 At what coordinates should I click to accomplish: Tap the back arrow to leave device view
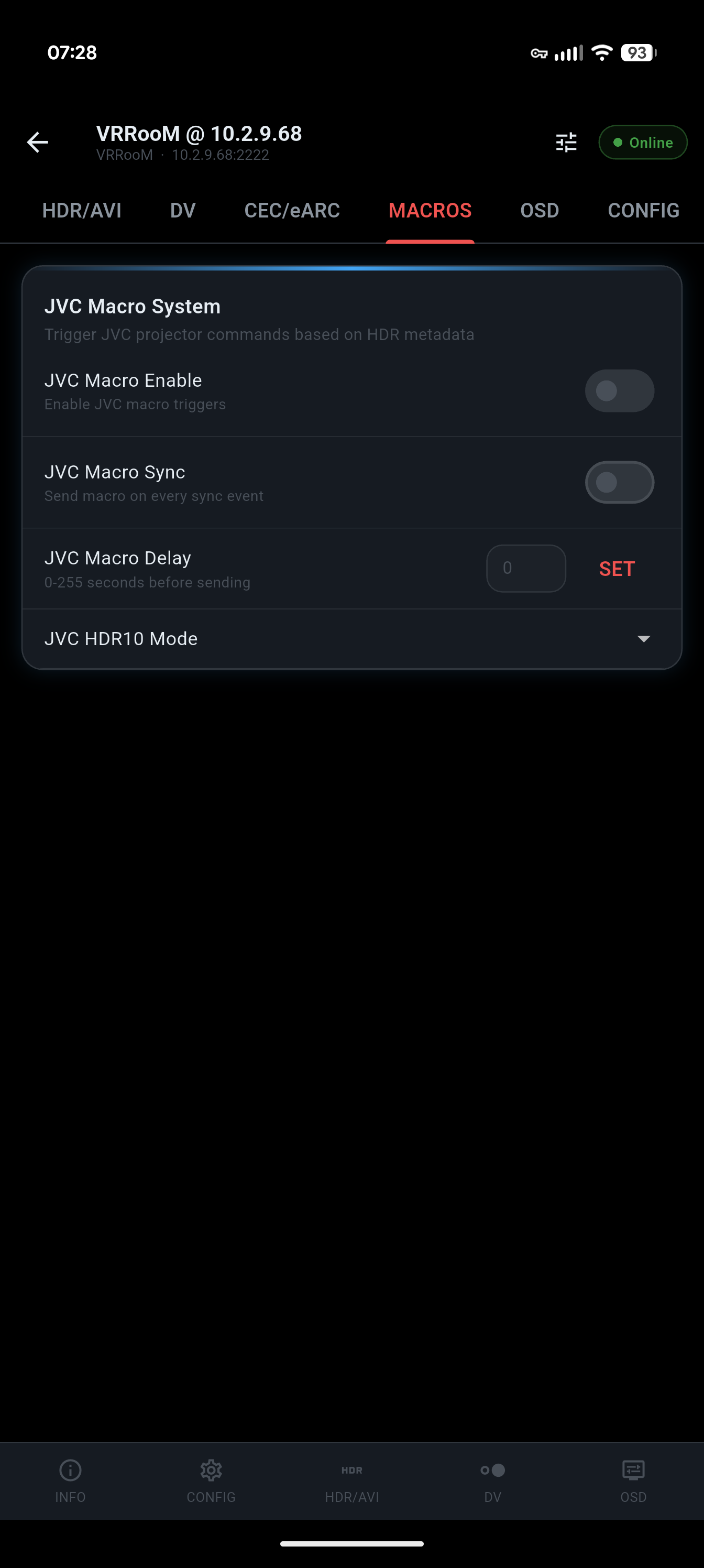(37, 142)
